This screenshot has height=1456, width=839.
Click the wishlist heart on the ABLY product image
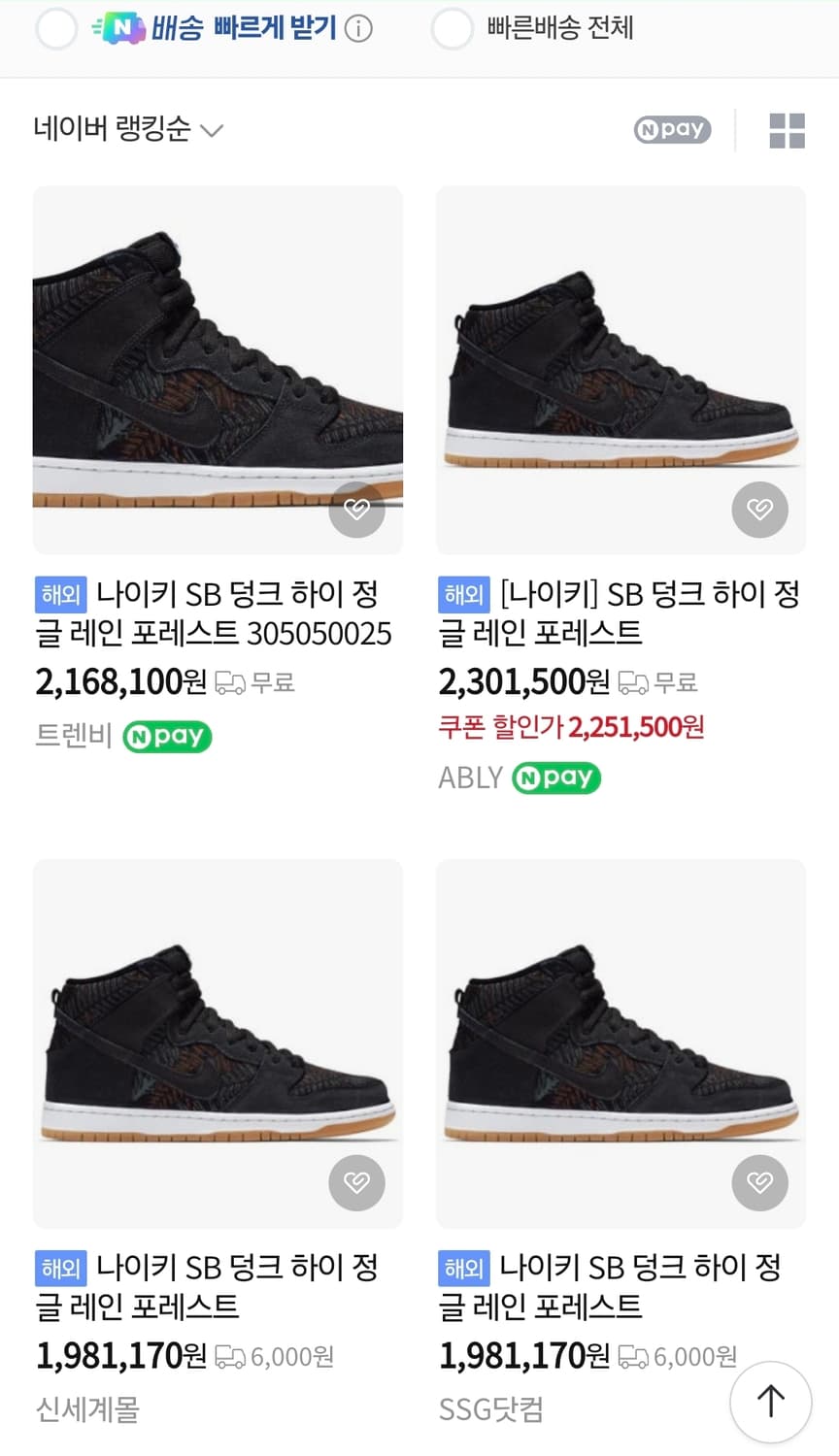click(x=759, y=509)
